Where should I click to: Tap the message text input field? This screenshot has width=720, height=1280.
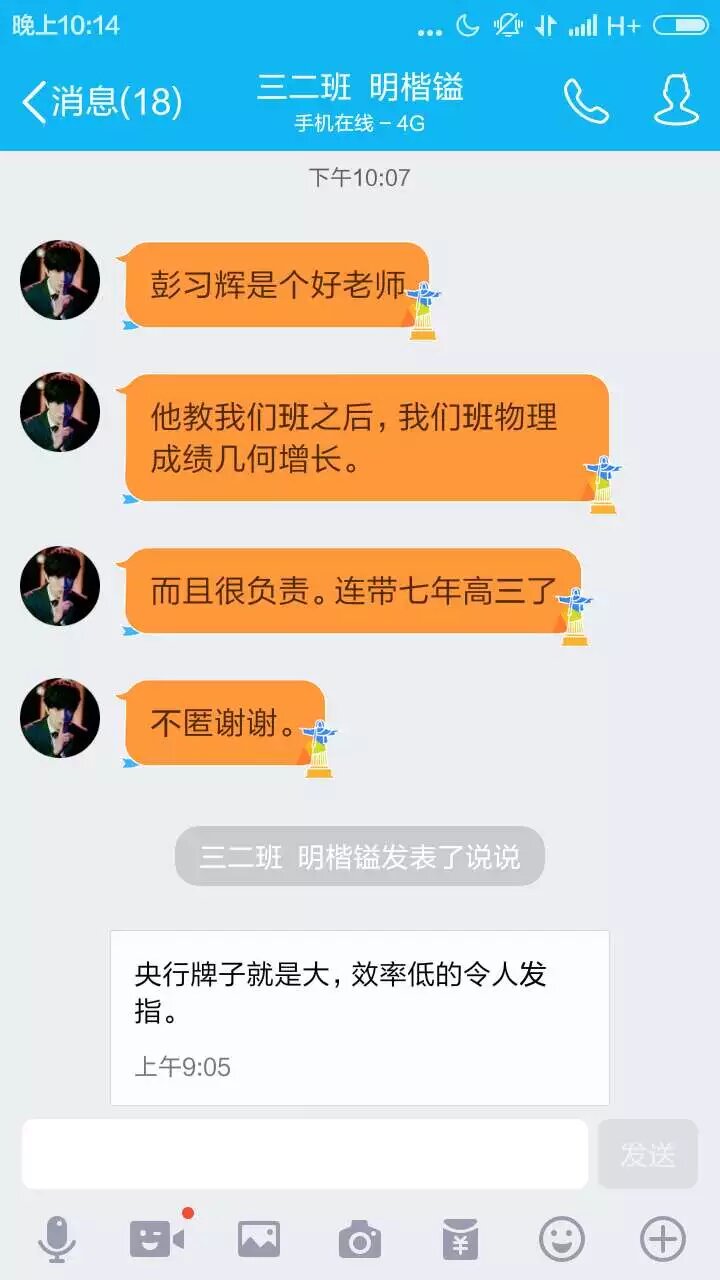(x=305, y=1154)
